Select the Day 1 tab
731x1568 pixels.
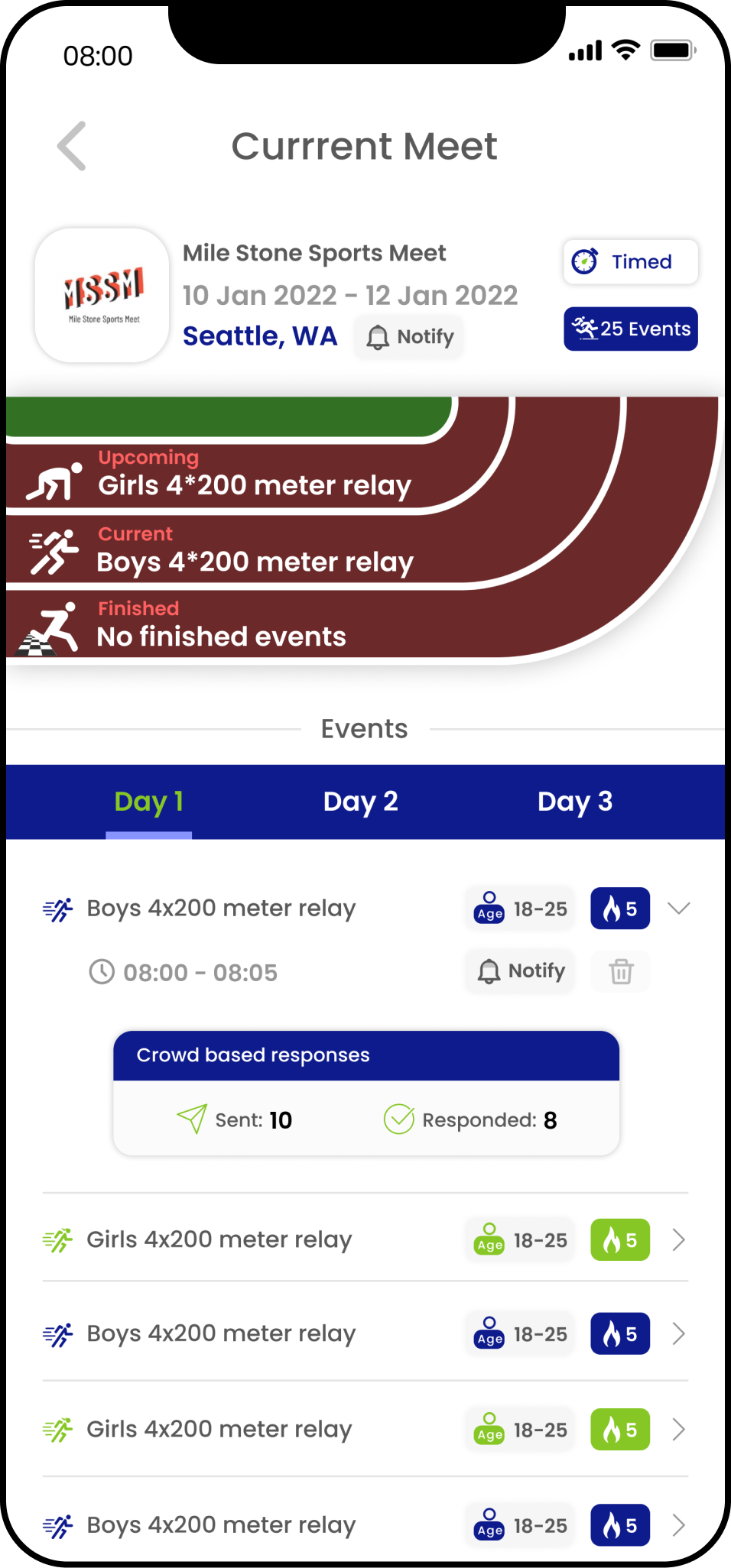pos(148,802)
